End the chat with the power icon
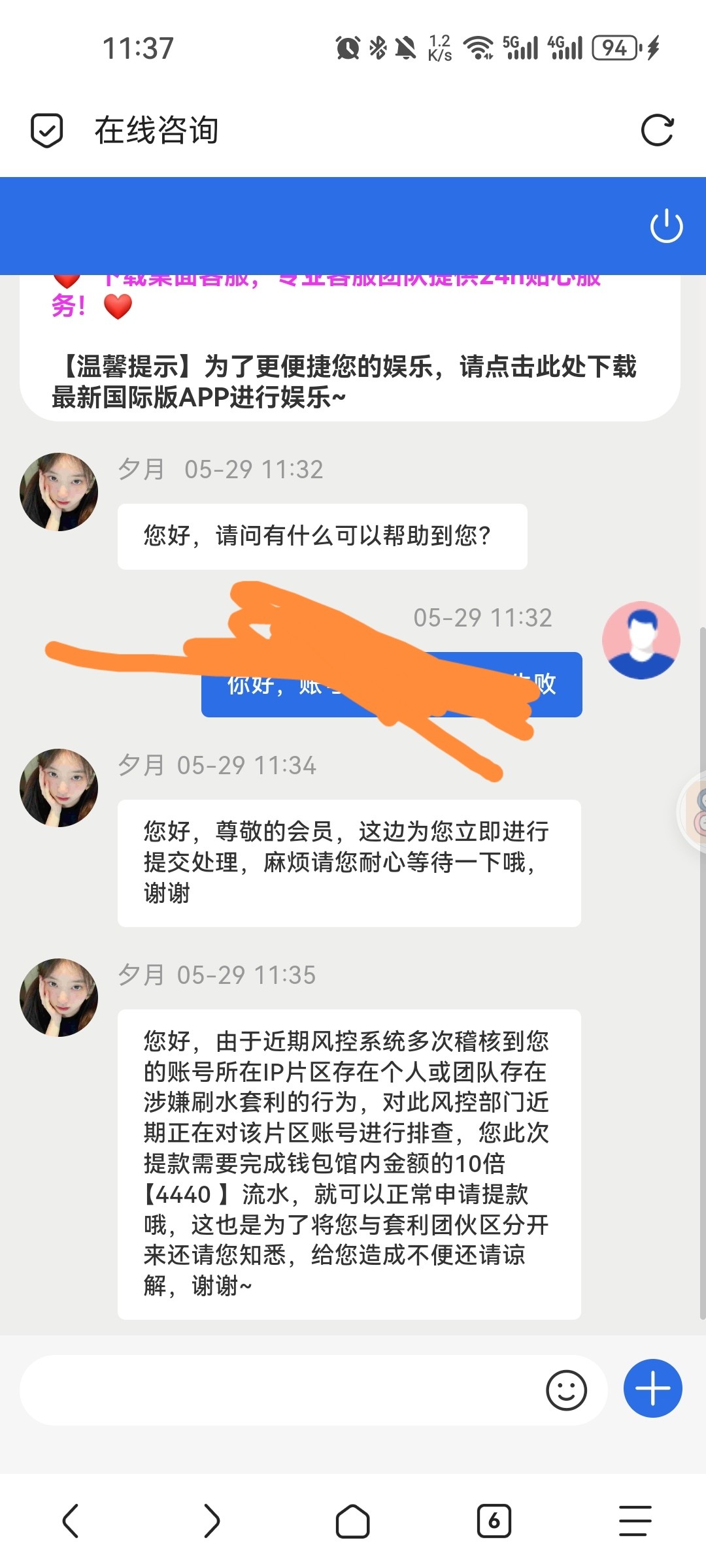706x1568 pixels. [x=666, y=226]
